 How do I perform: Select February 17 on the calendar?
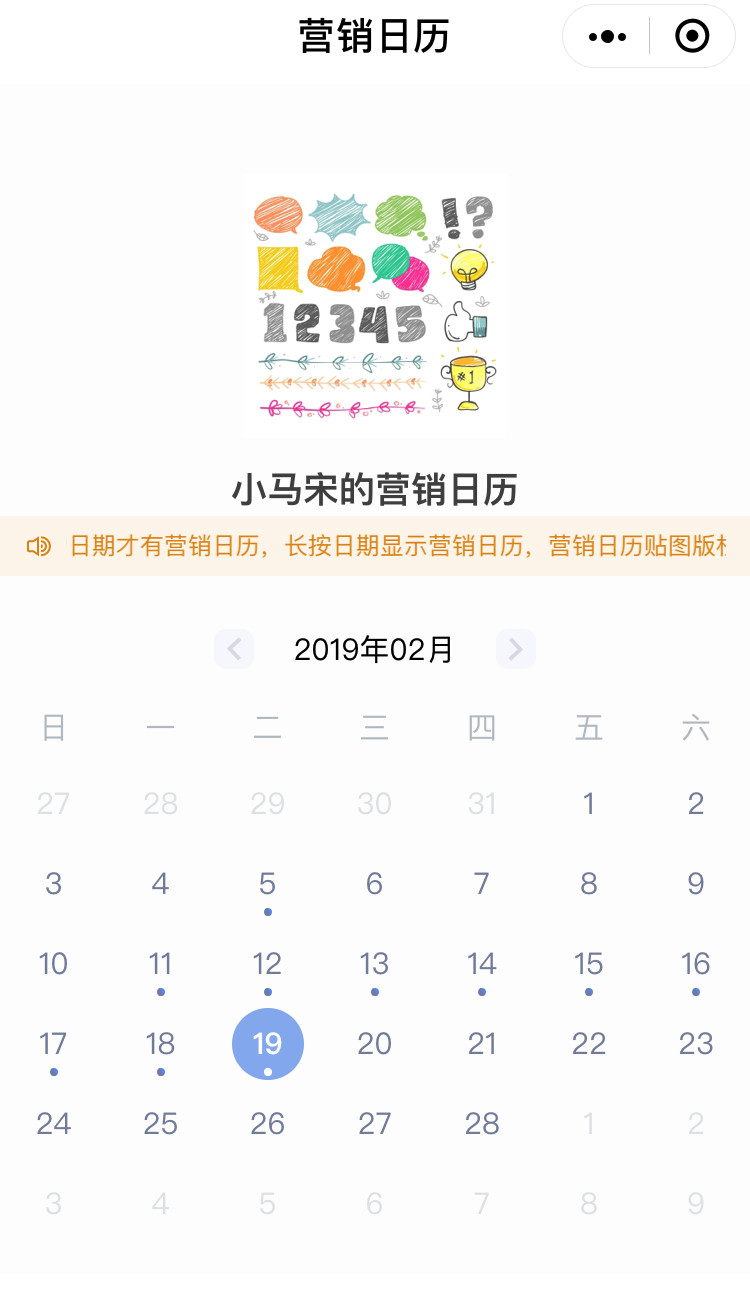tap(53, 1044)
